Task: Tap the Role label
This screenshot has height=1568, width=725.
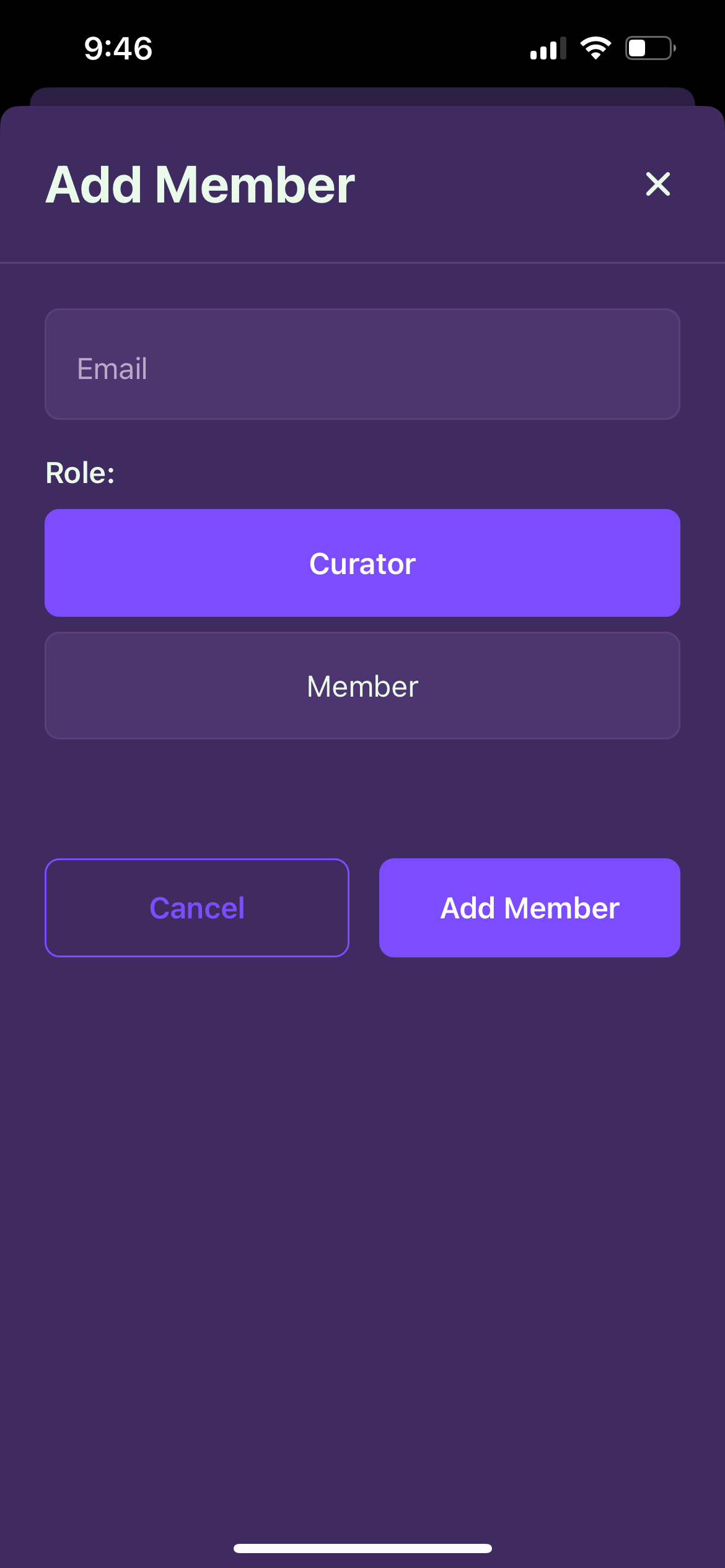Action: pyautogui.click(x=79, y=474)
